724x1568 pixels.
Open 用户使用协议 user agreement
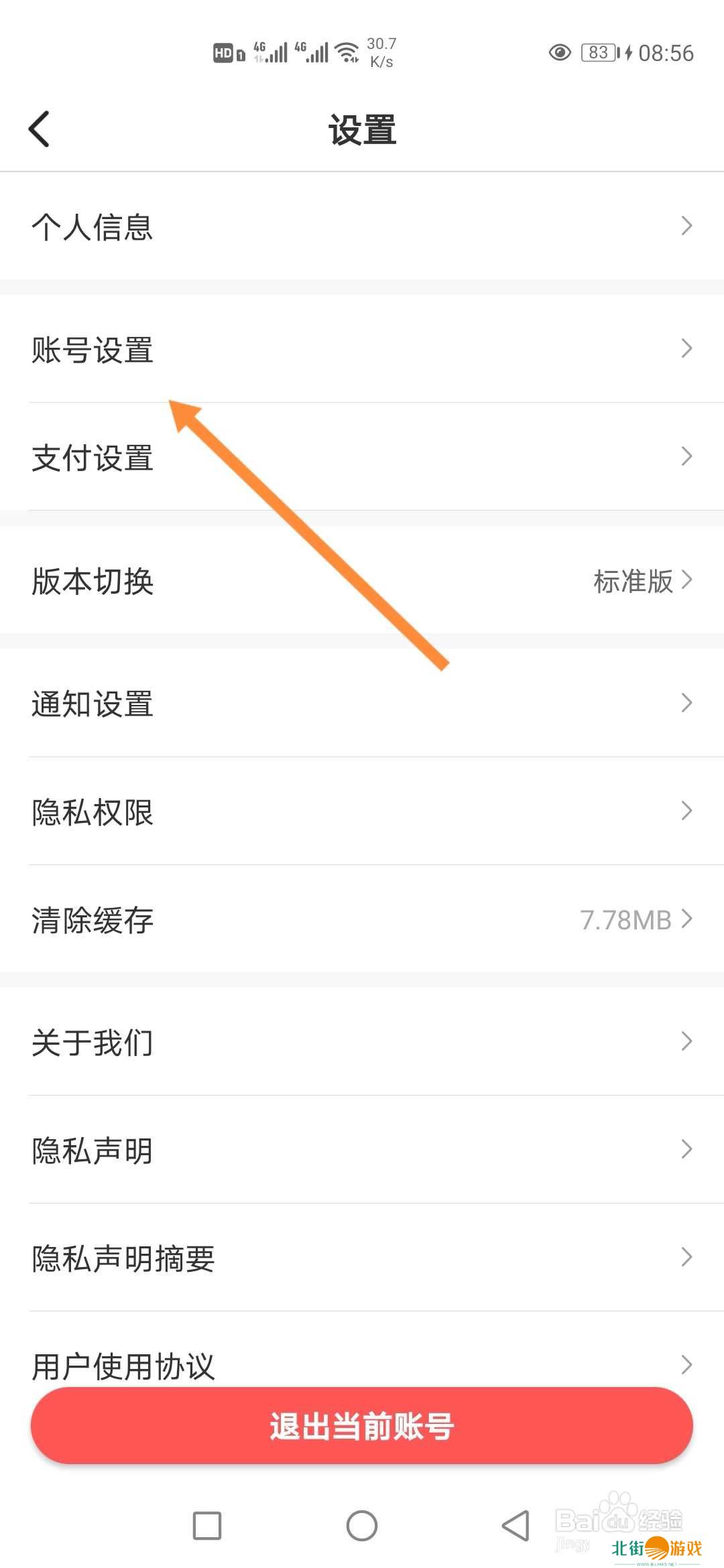click(362, 1360)
